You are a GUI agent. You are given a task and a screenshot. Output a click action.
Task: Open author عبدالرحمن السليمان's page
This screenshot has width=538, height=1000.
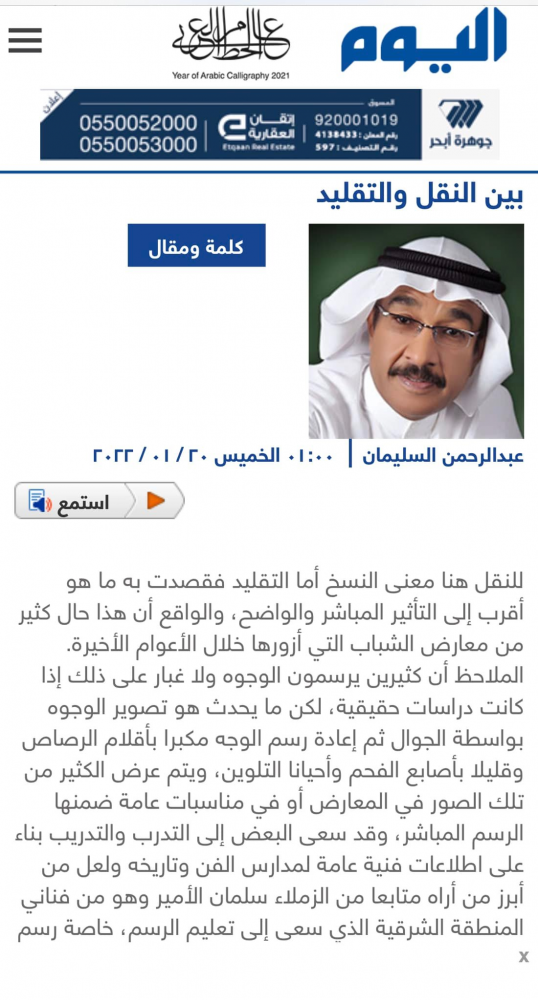[x=443, y=455]
